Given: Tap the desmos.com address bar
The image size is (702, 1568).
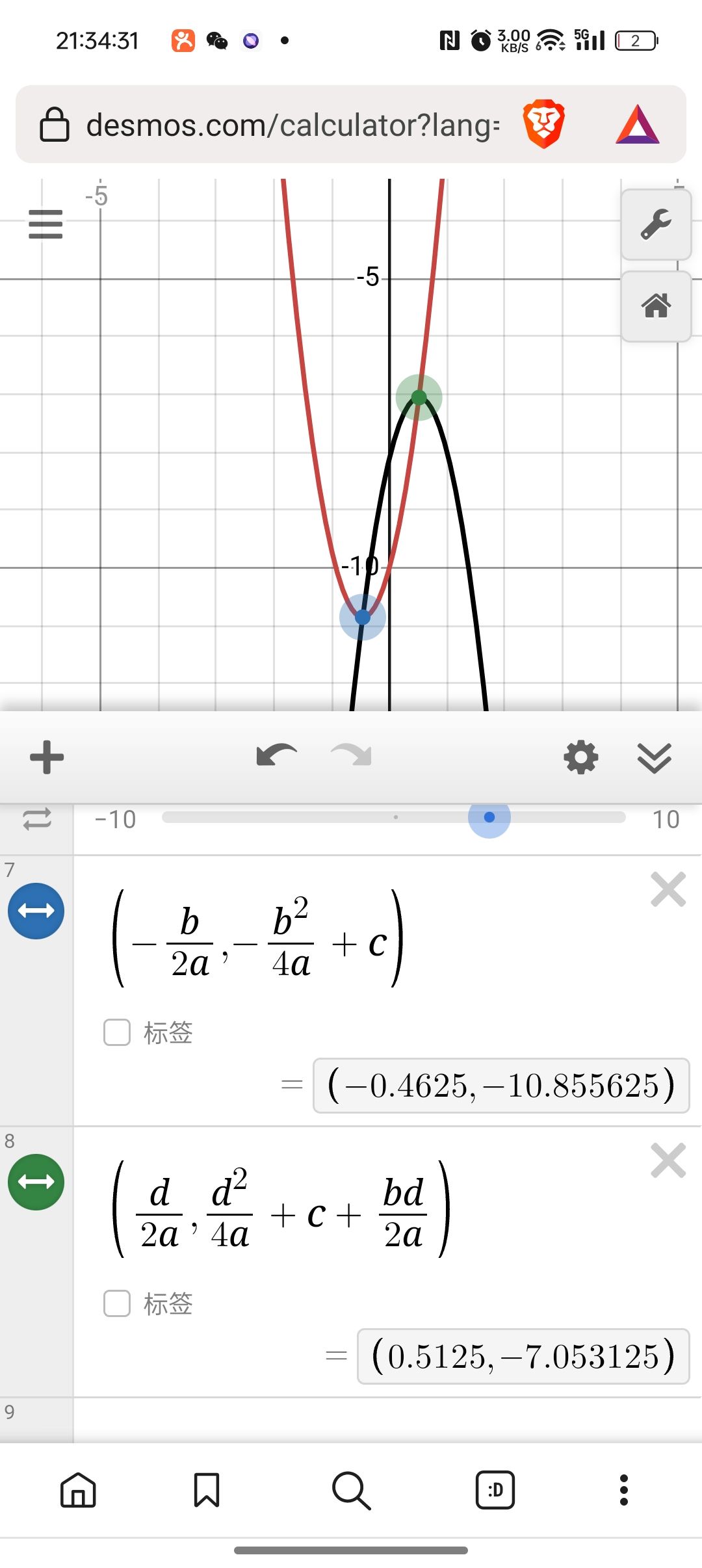Looking at the screenshot, I should coord(292,125).
